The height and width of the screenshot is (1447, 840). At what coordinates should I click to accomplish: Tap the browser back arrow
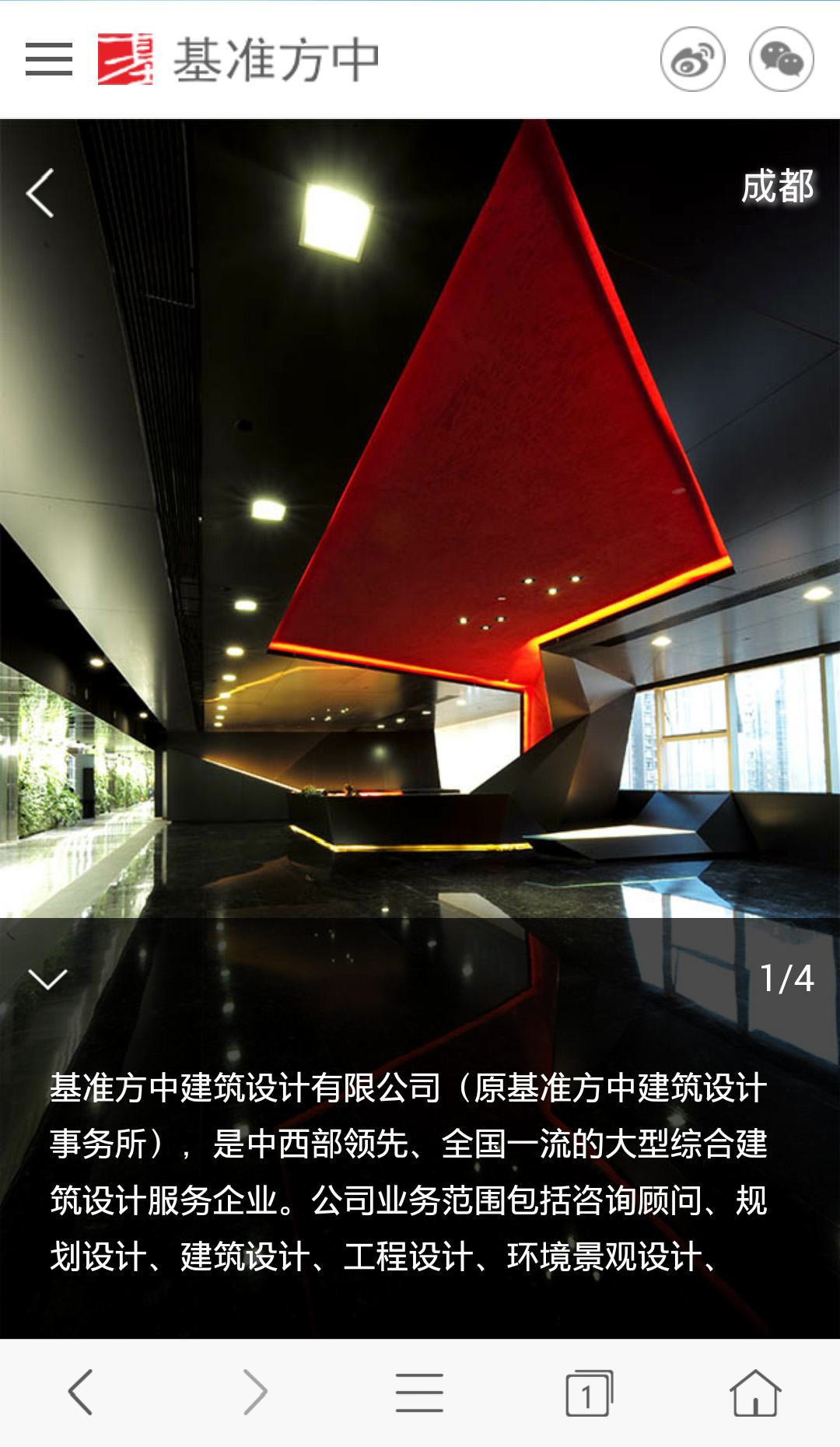pos(81,1392)
